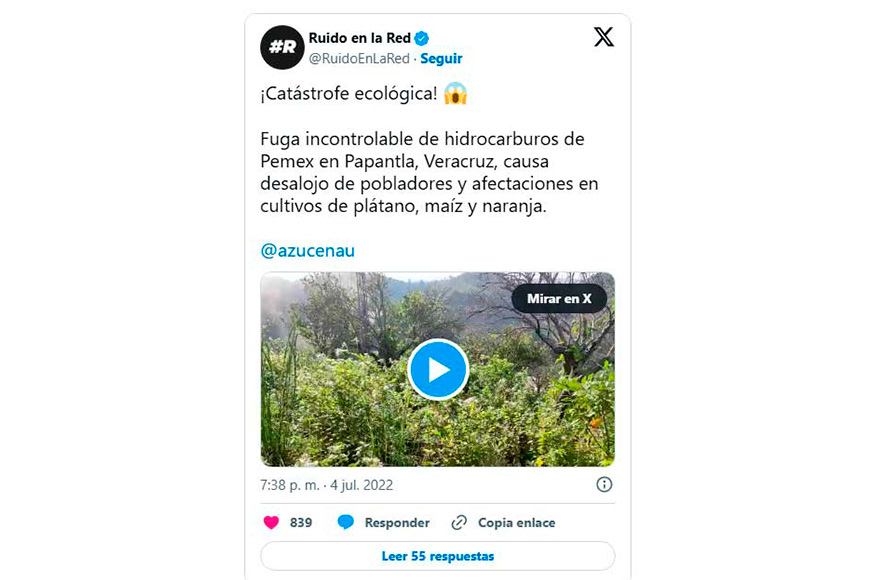Open the tweet timestamp 4 jul. 2022
Viewport: 870px width, 580px height.
326,485
